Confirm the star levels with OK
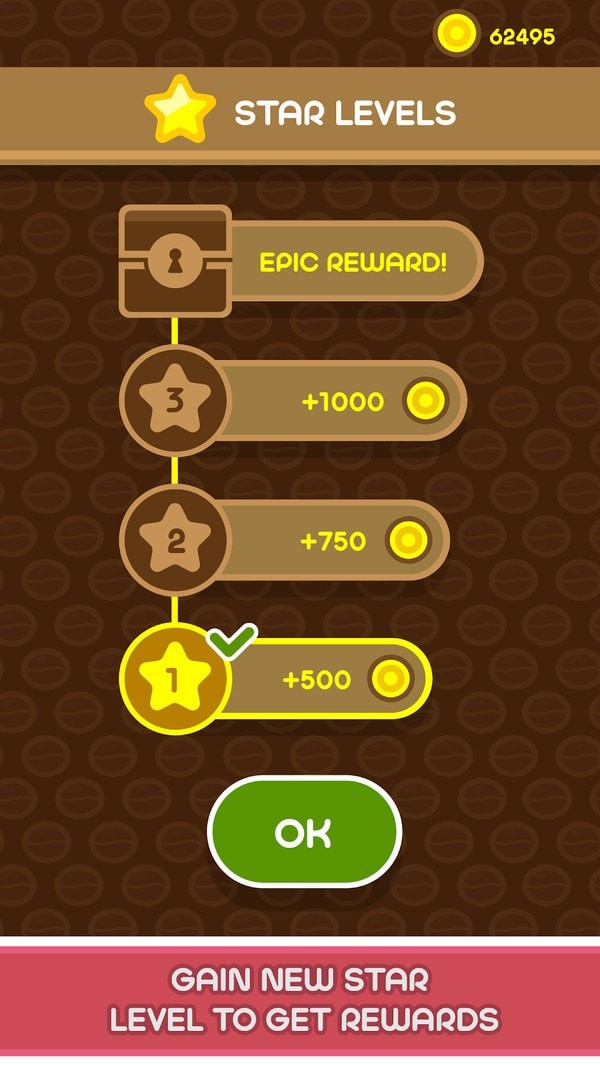This screenshot has height=1066, width=600. [x=304, y=832]
